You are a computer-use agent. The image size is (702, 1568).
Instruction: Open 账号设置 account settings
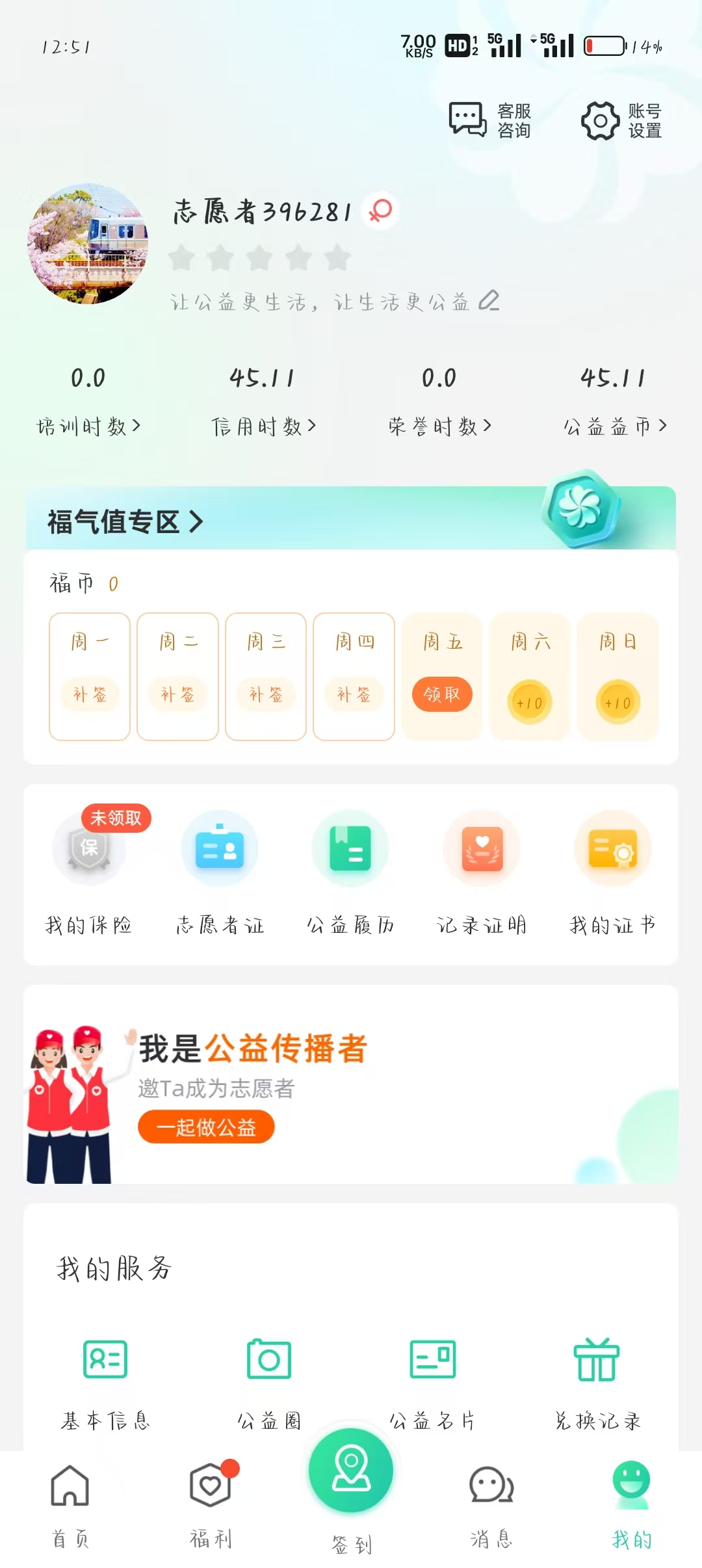pos(621,120)
